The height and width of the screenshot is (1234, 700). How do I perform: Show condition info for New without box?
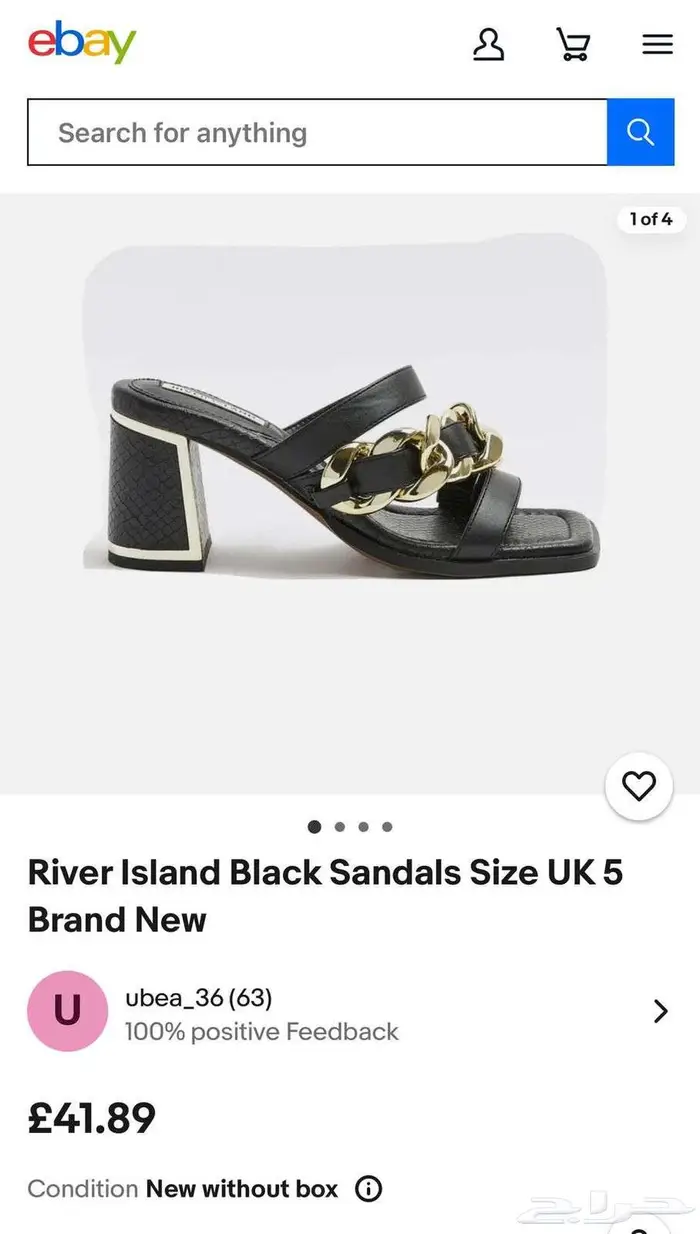(369, 1189)
